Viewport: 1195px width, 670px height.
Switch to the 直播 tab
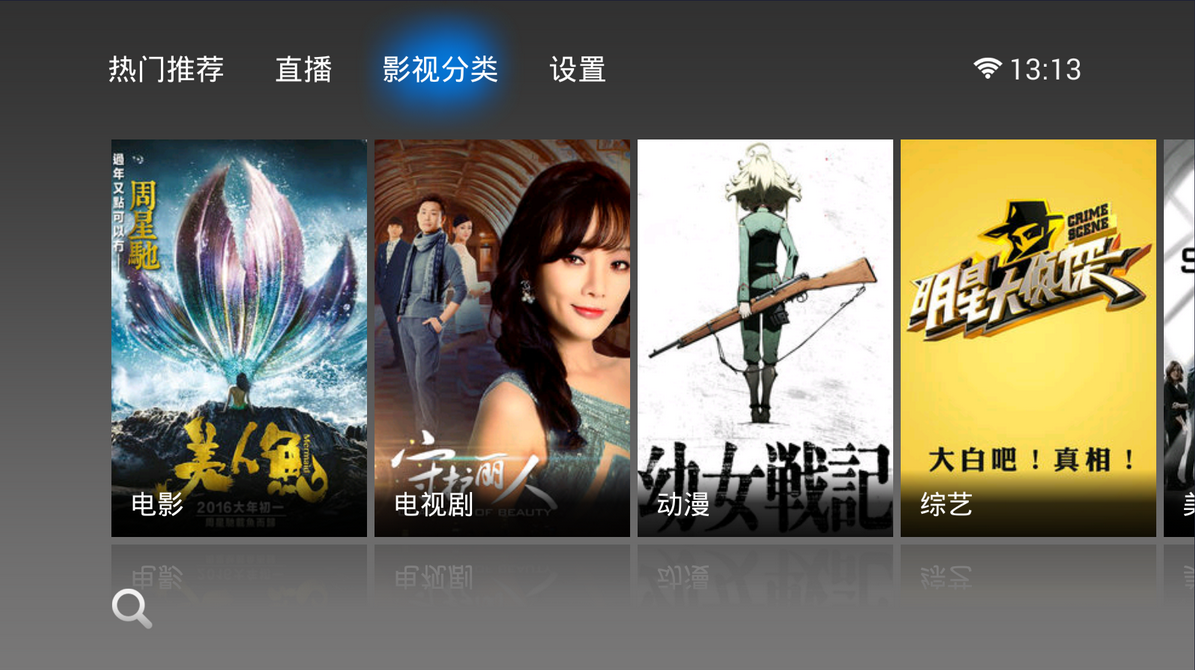click(303, 70)
